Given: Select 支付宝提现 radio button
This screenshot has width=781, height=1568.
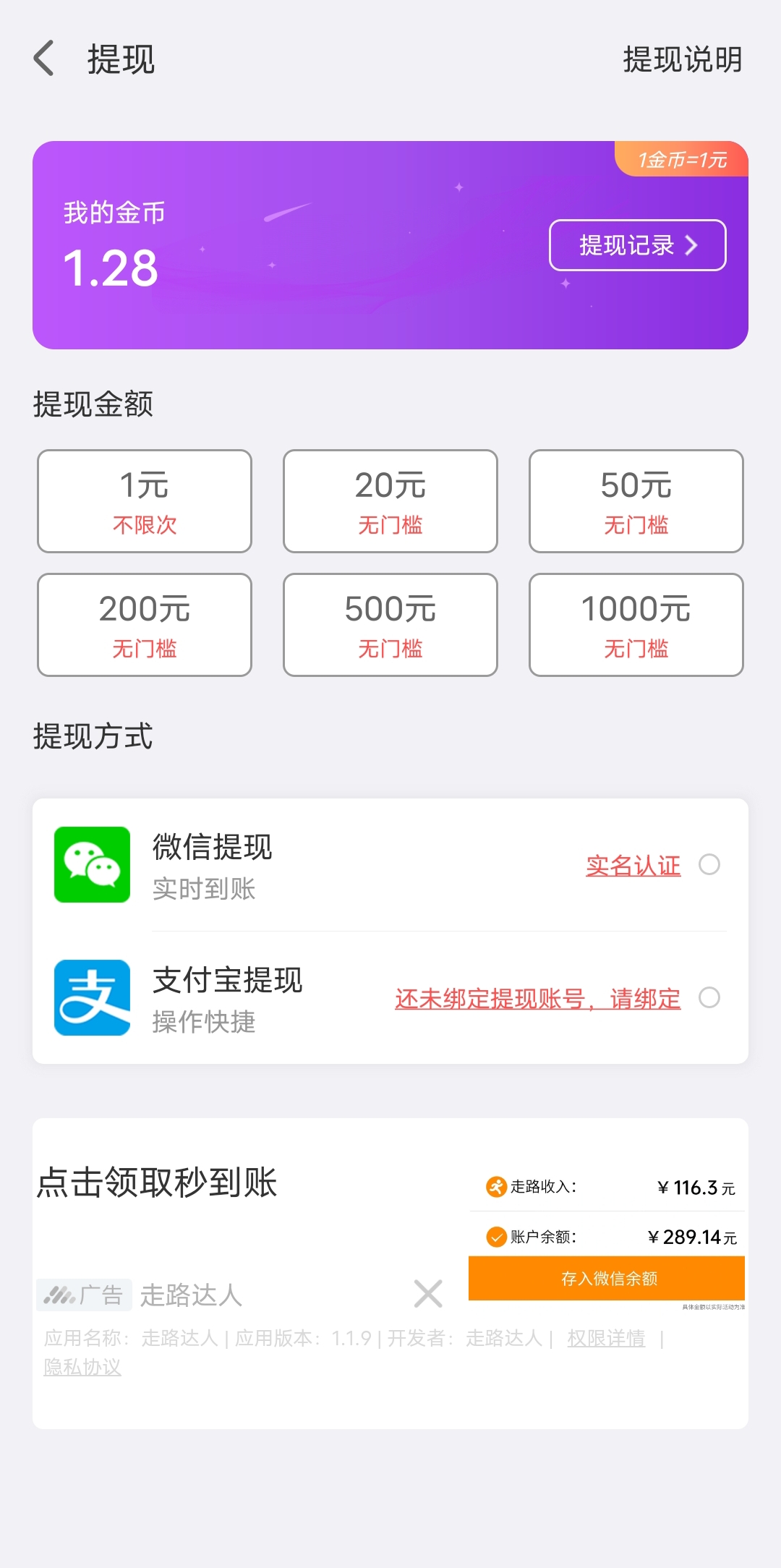Looking at the screenshot, I should click(709, 997).
